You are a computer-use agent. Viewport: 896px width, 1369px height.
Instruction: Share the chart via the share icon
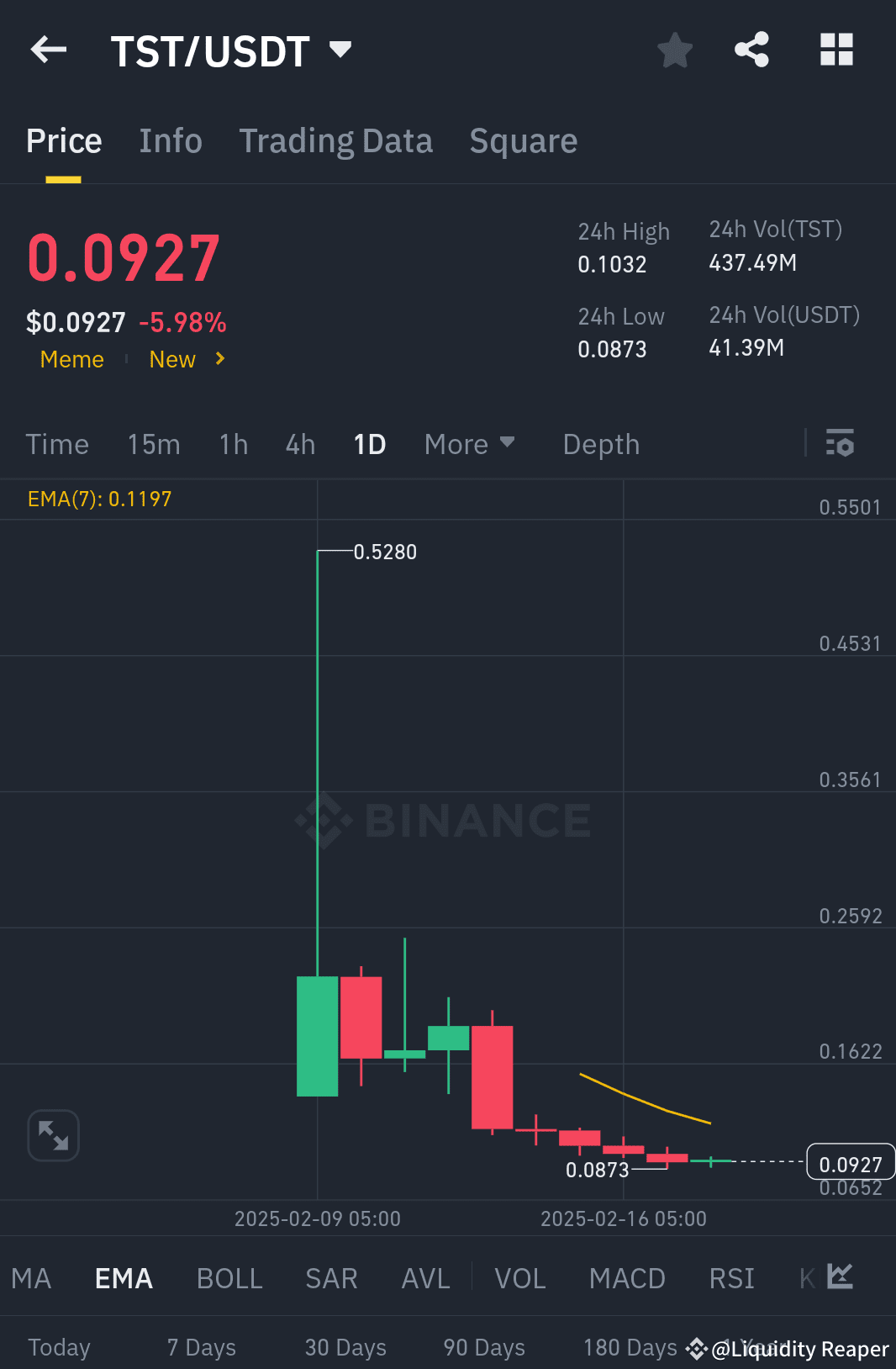[x=751, y=50]
